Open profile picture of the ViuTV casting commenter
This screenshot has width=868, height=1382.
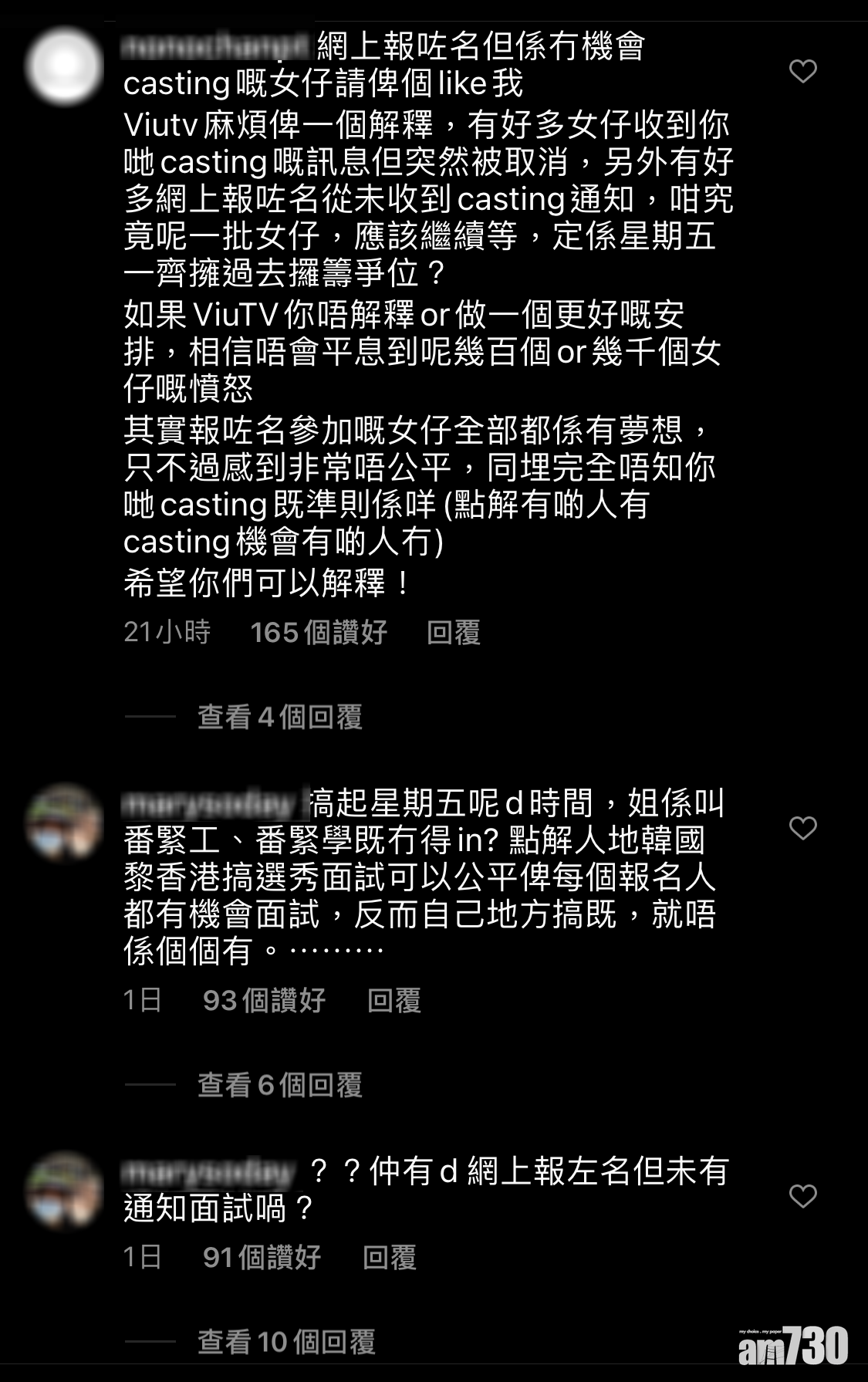64,66
